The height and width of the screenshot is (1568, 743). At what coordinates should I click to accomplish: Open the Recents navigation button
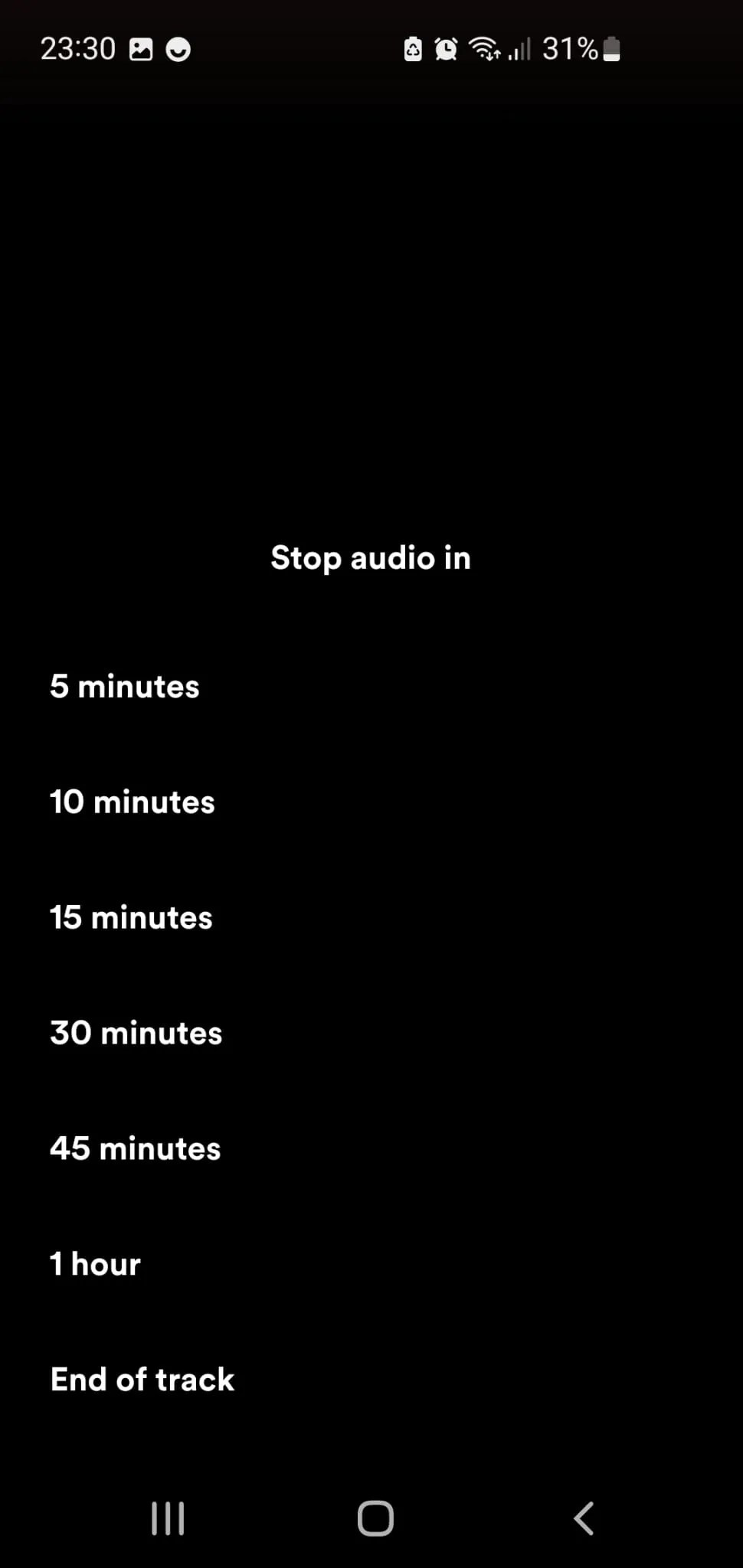(168, 1520)
